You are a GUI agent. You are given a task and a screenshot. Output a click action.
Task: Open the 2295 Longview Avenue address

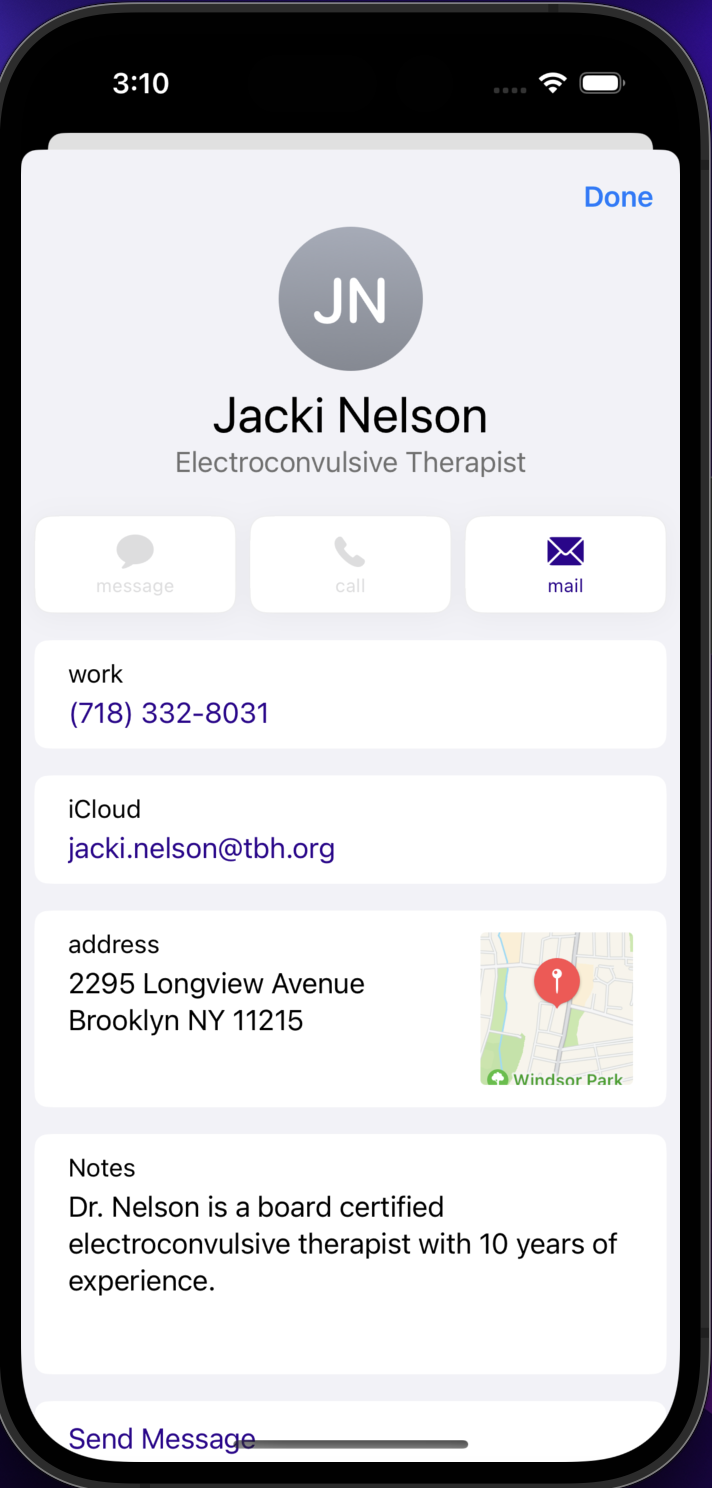coord(216,1002)
